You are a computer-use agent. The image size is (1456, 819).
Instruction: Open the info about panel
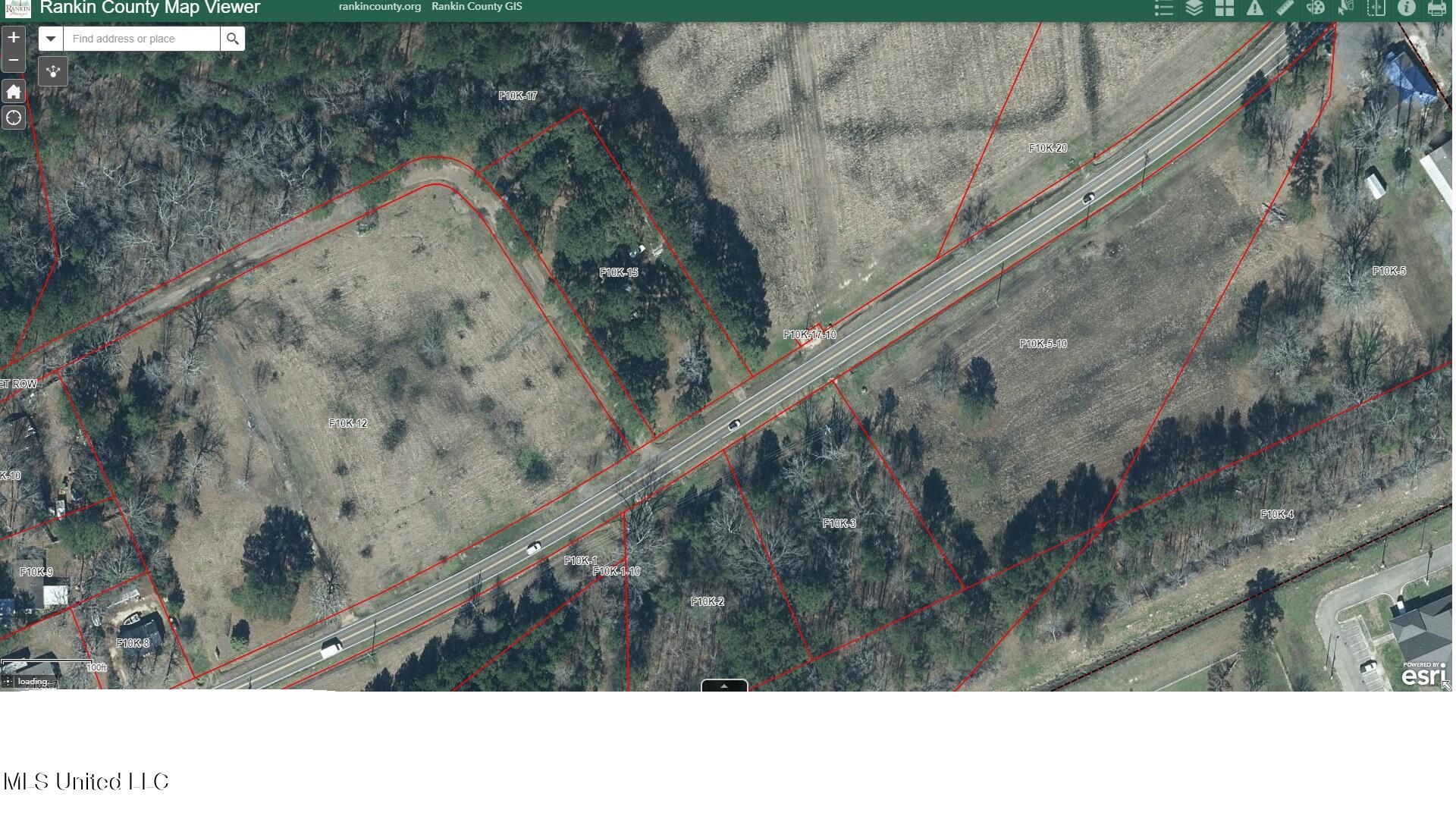1407,8
